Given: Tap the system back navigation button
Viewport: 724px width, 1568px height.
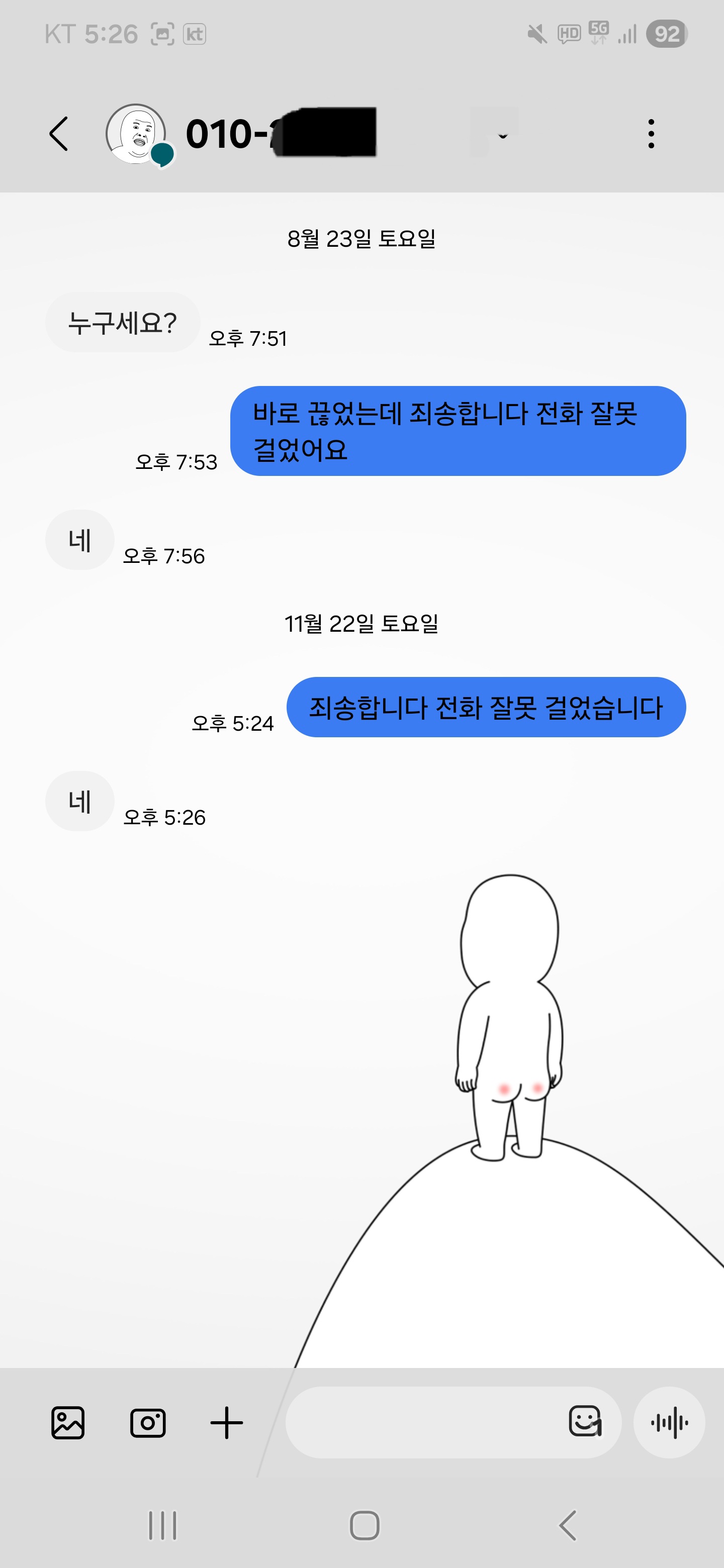Looking at the screenshot, I should point(568,1525).
